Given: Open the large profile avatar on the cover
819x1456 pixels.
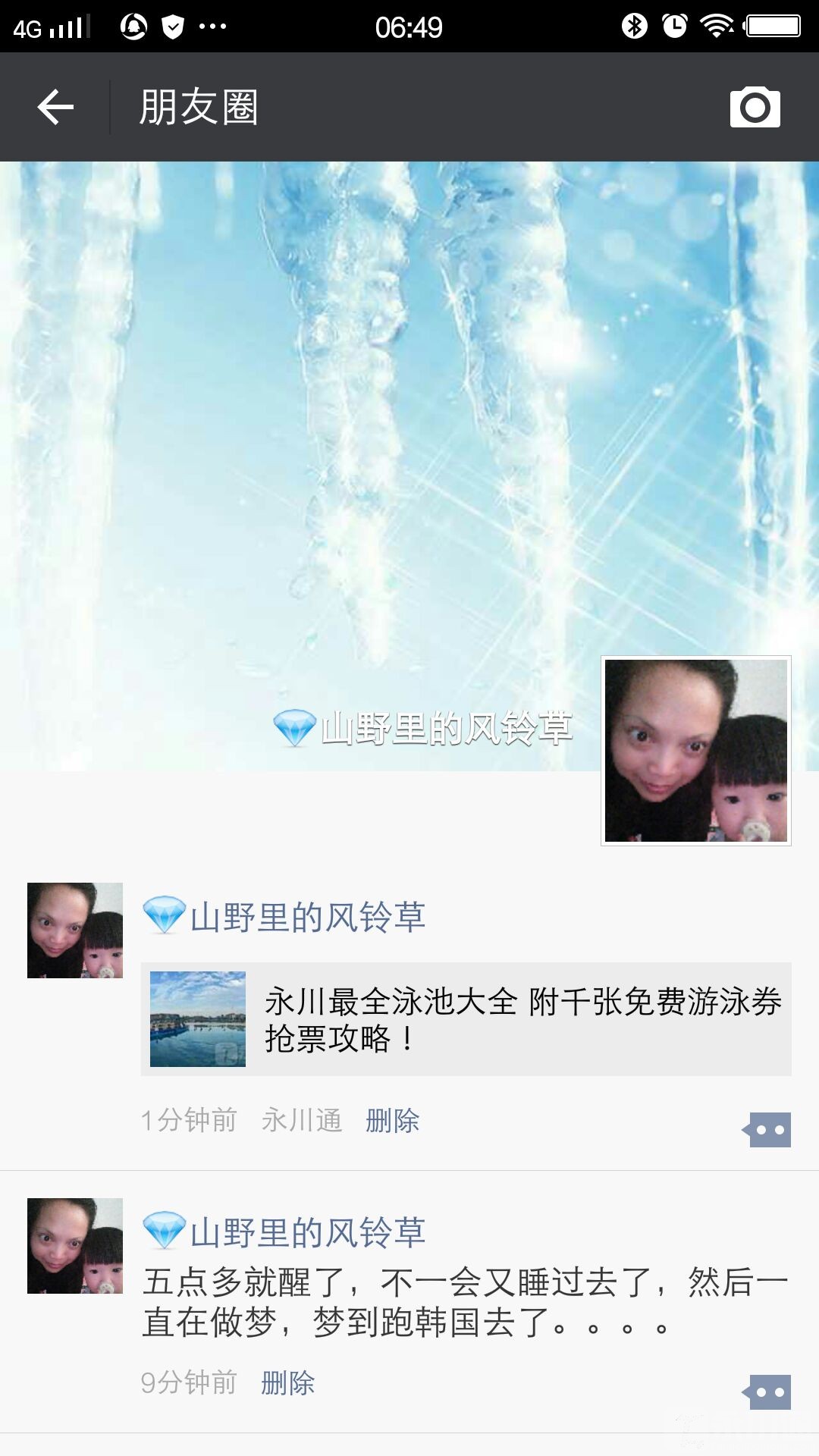Looking at the screenshot, I should pos(695,750).
